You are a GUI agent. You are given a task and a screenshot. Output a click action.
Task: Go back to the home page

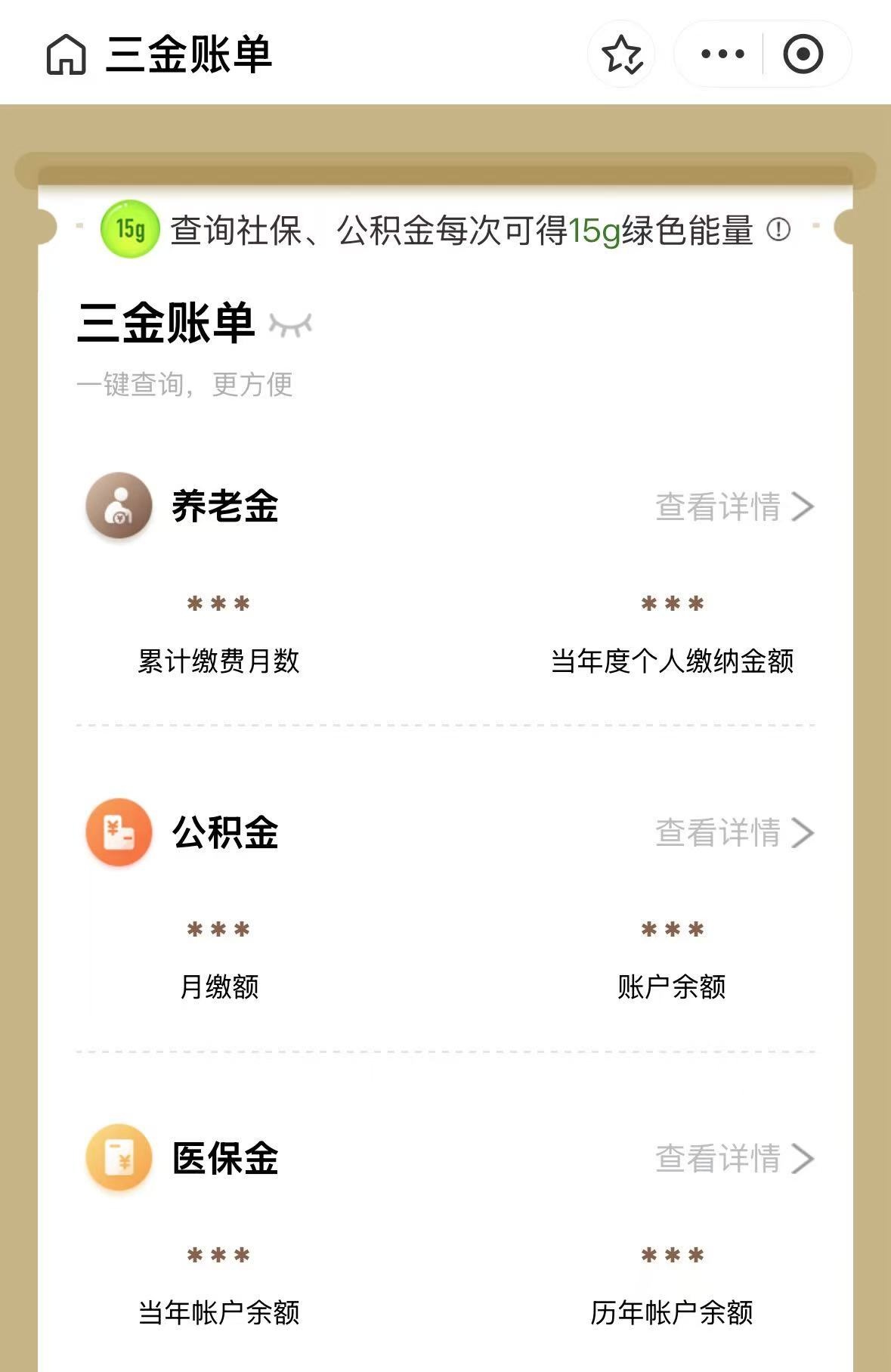[67, 54]
